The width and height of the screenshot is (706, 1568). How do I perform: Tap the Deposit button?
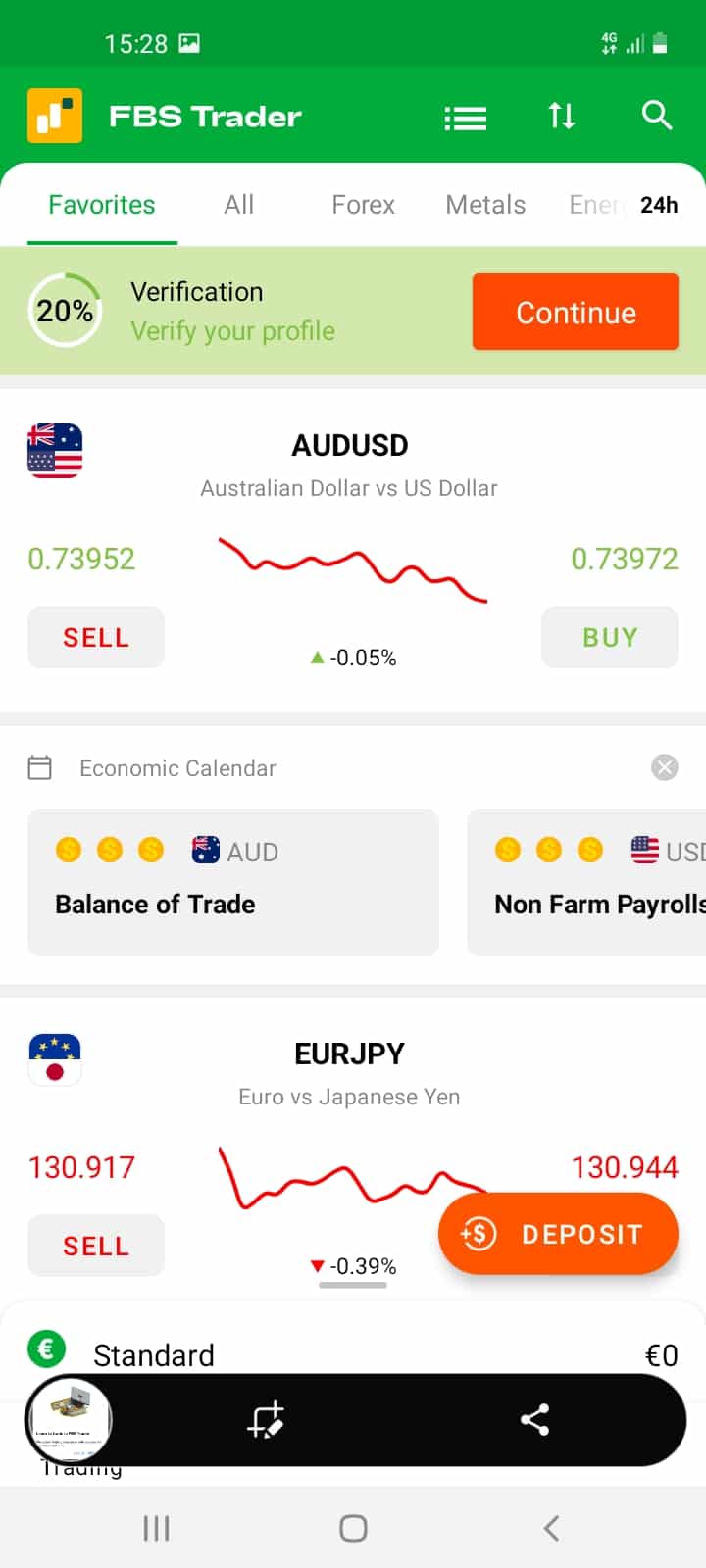pyautogui.click(x=558, y=1233)
